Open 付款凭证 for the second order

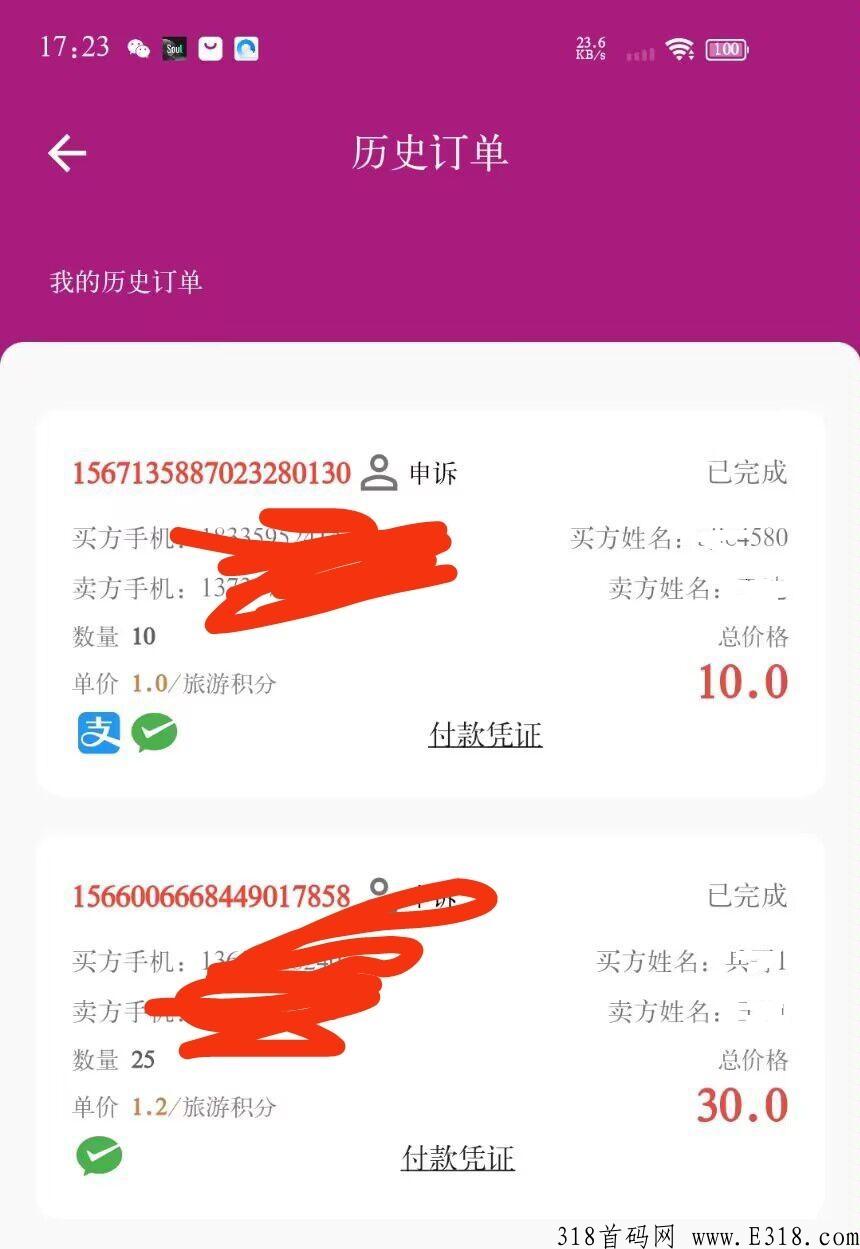click(x=457, y=1159)
